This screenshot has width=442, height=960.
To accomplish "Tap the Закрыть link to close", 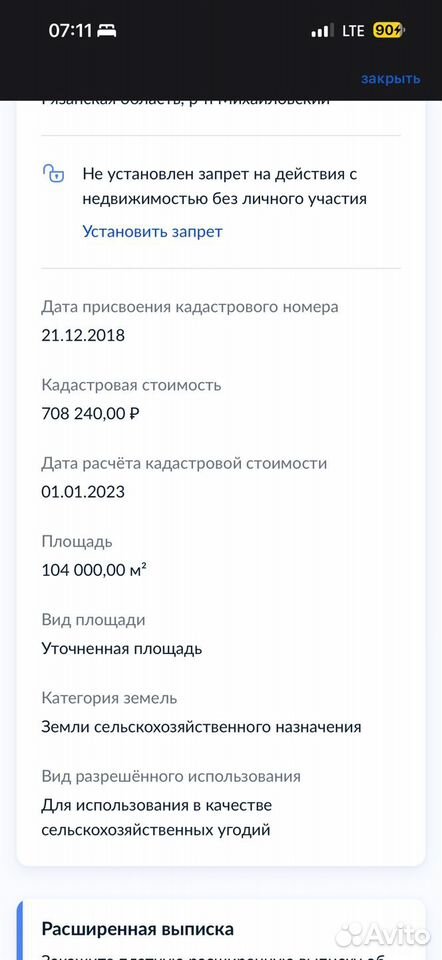I will pos(391,79).
